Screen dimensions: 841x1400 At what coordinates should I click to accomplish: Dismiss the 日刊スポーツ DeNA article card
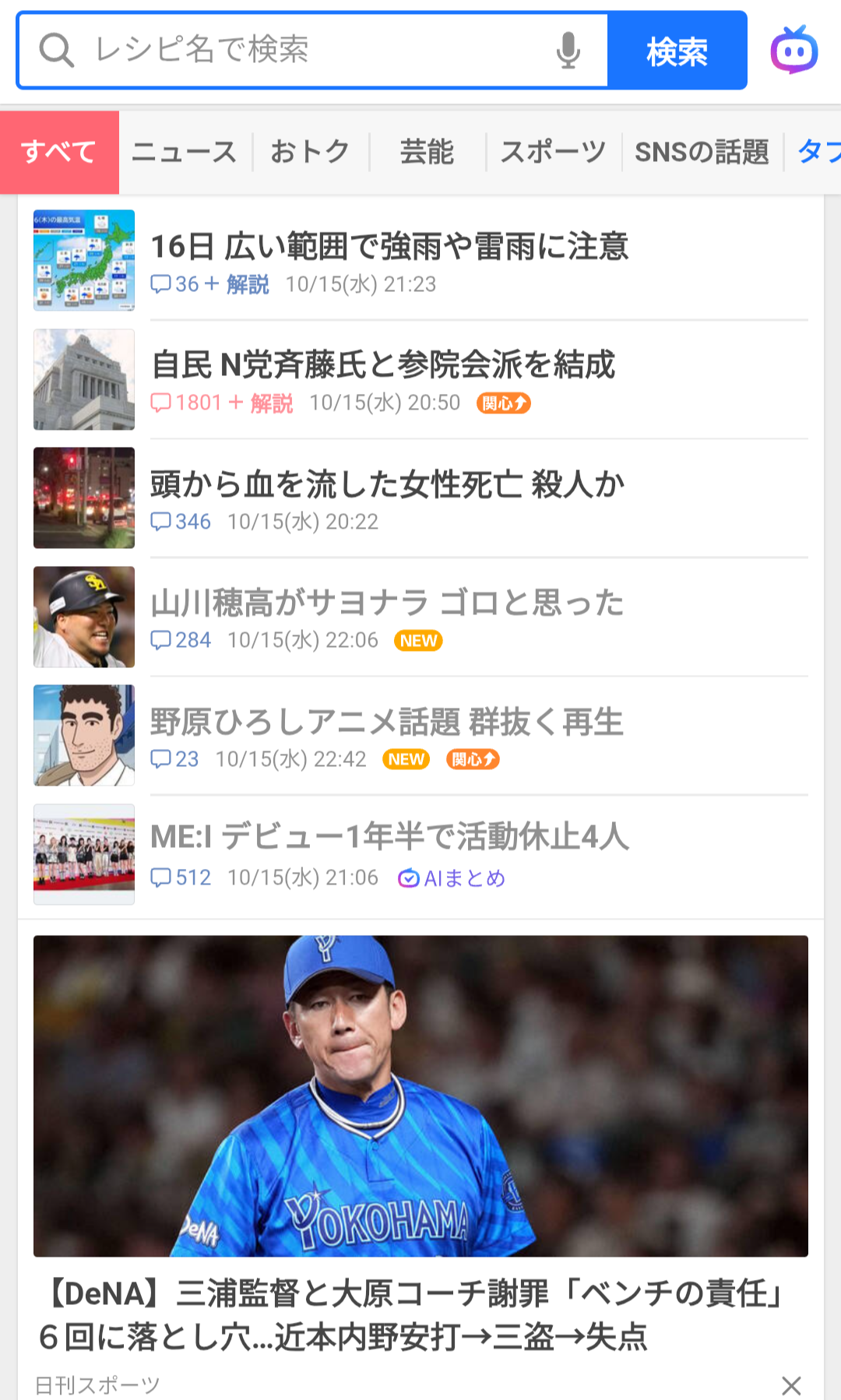pyautogui.click(x=791, y=1385)
